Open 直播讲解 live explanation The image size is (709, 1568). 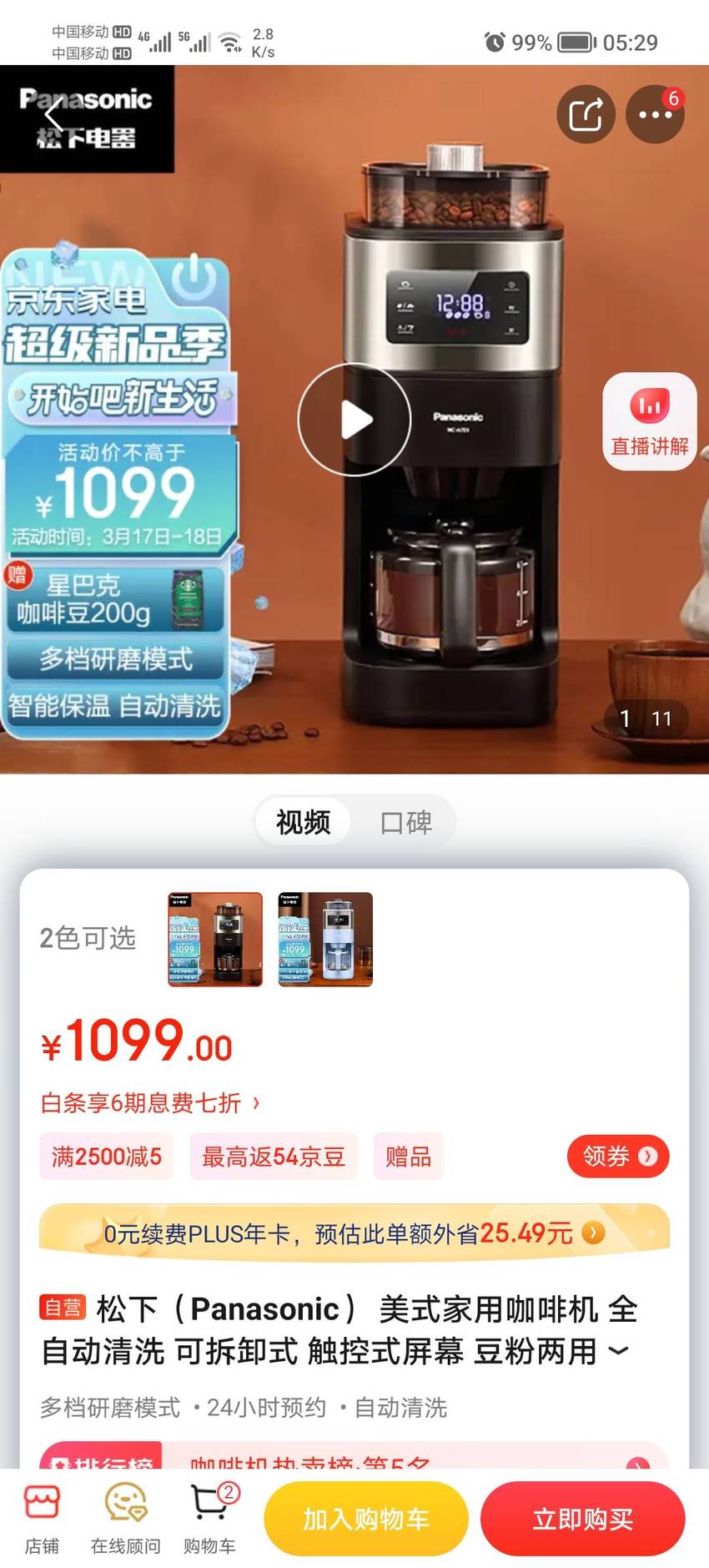click(650, 421)
